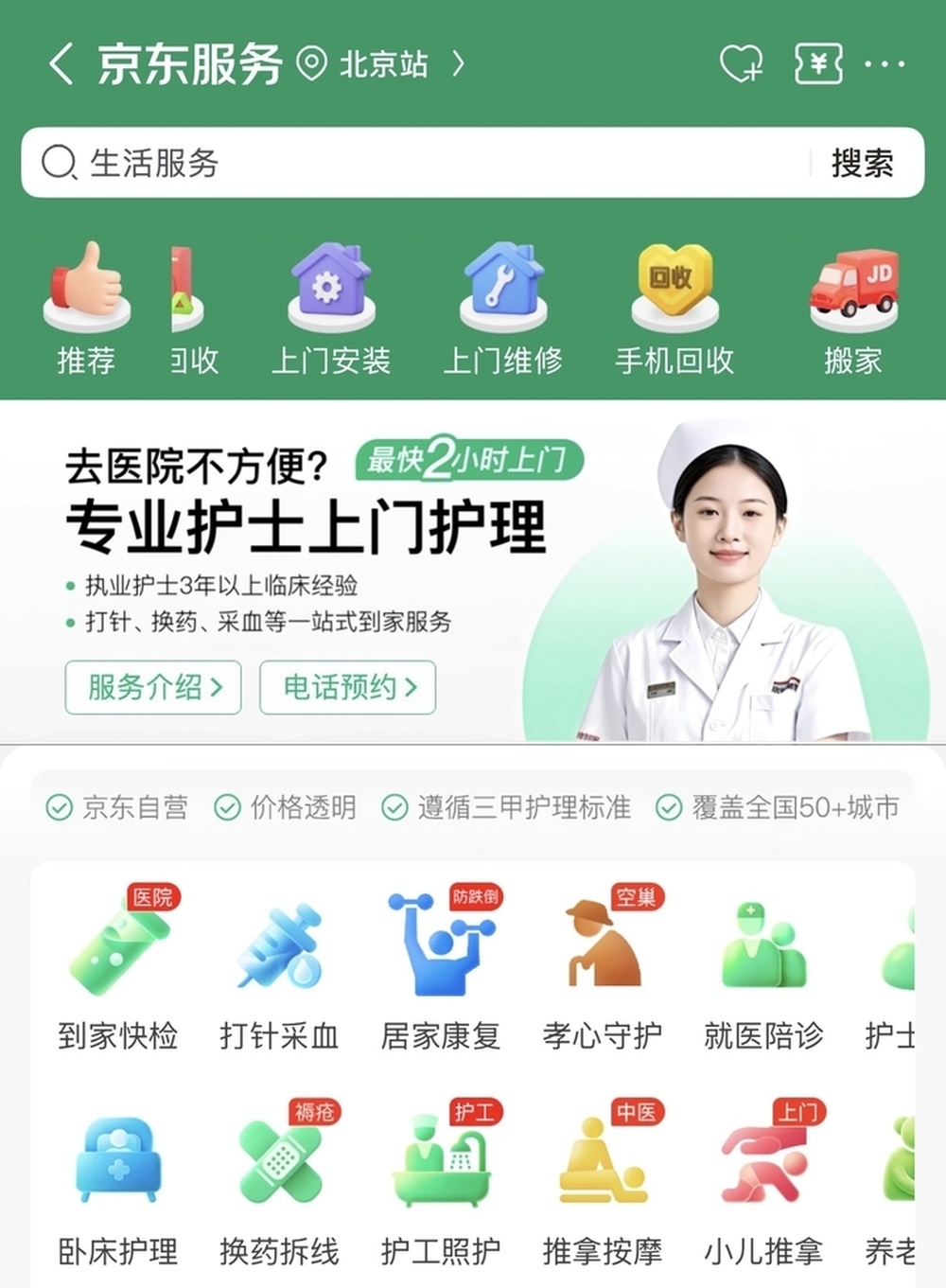946x1288 pixels.
Task: Switch to the 上门维修 category
Action: tap(503, 309)
